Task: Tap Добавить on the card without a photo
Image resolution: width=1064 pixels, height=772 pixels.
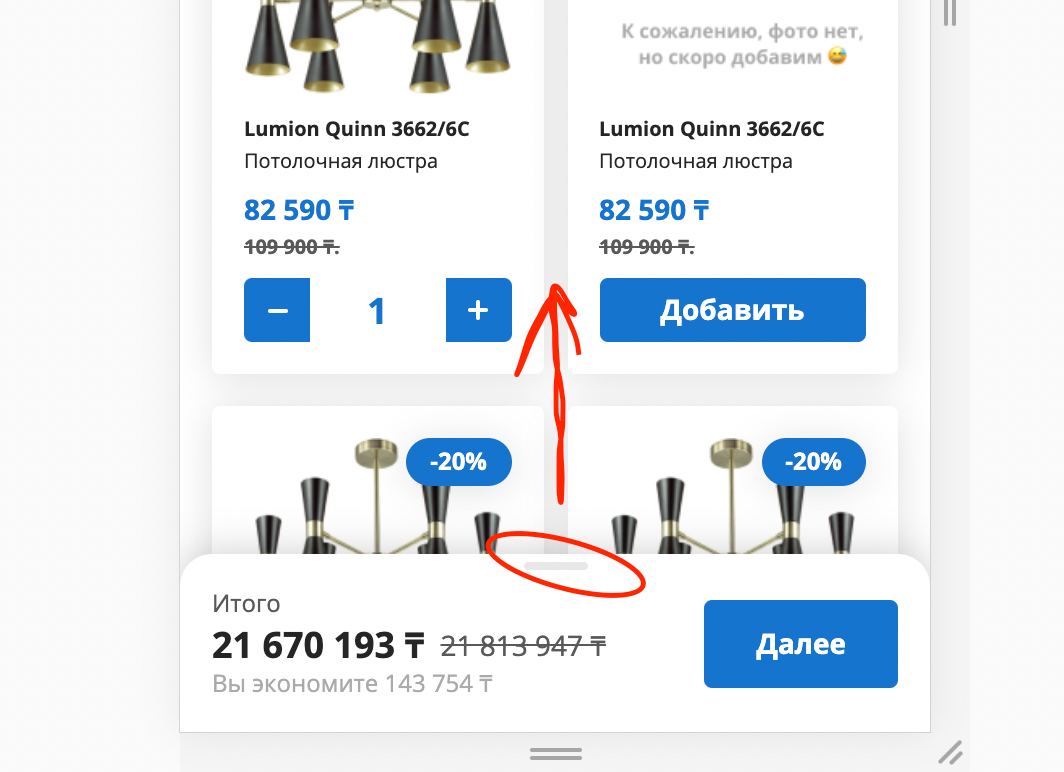Action: click(732, 310)
